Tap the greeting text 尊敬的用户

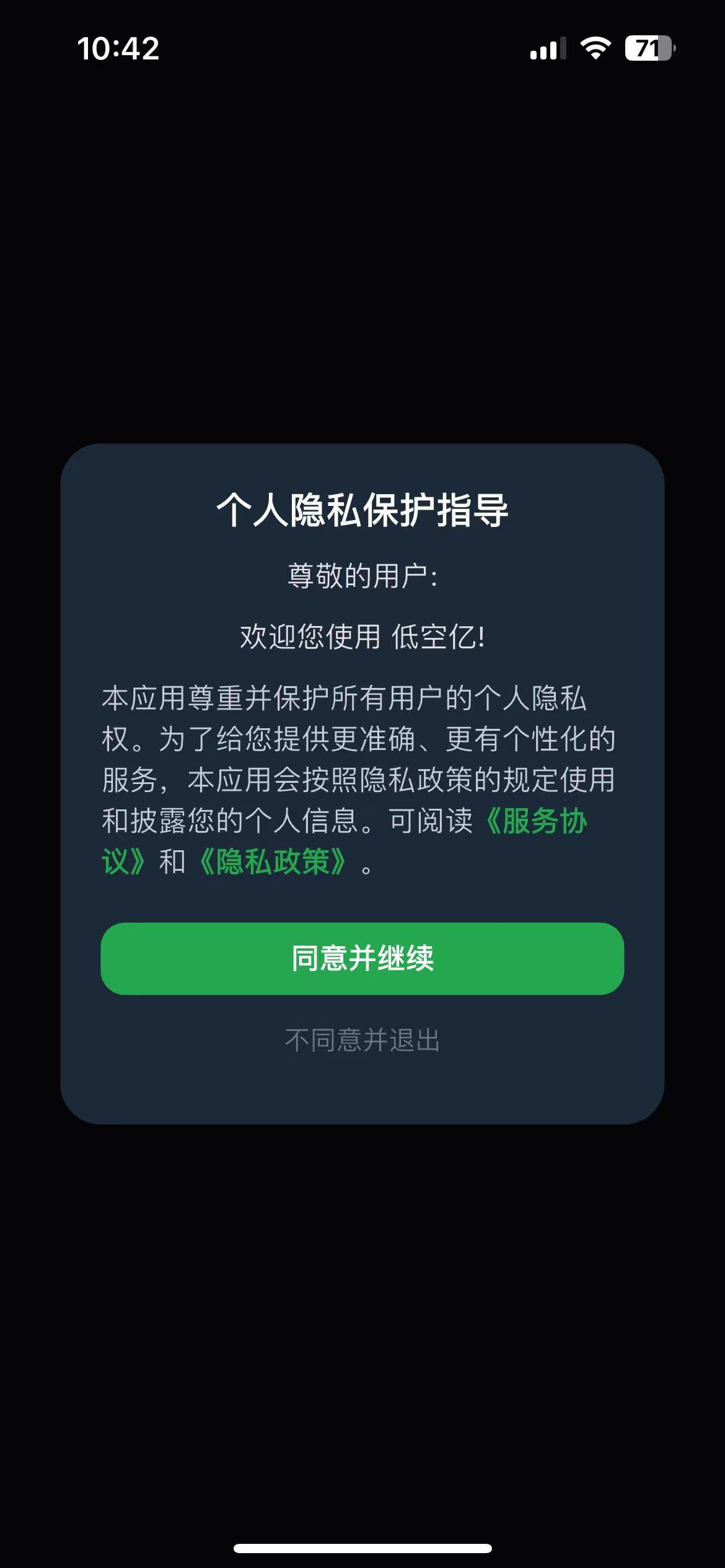point(362,575)
